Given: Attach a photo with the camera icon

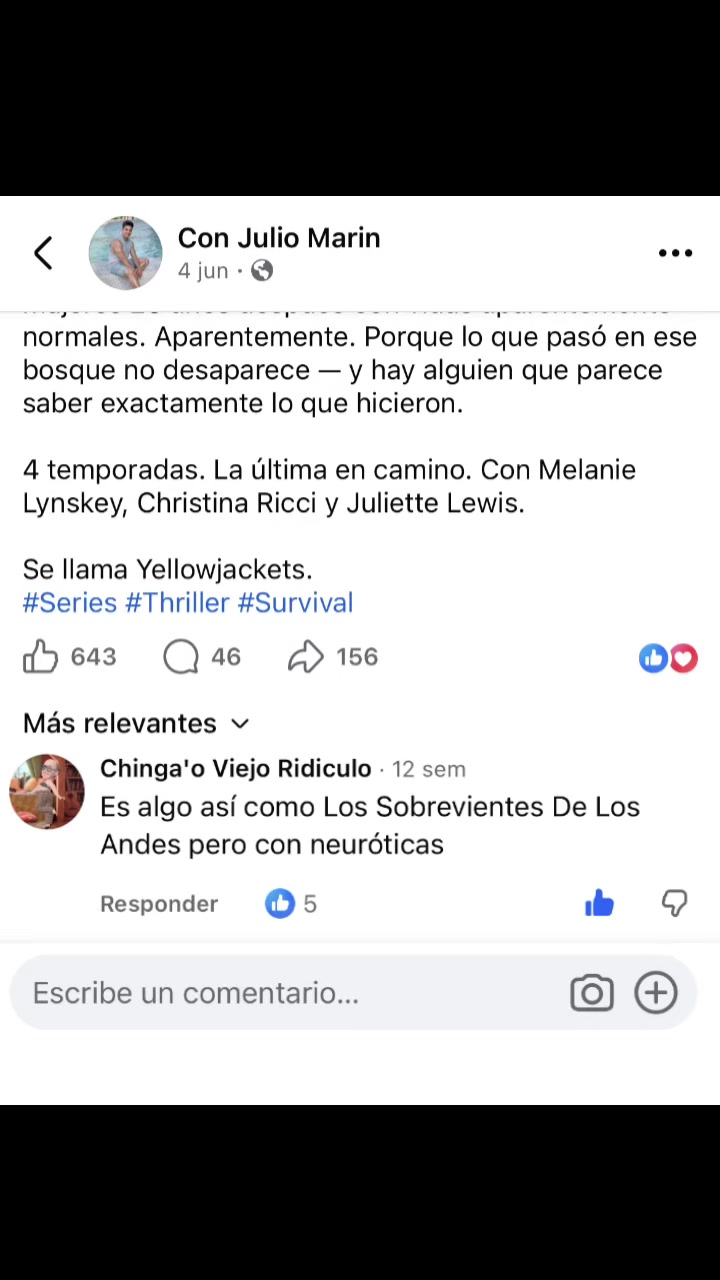Looking at the screenshot, I should point(592,993).
